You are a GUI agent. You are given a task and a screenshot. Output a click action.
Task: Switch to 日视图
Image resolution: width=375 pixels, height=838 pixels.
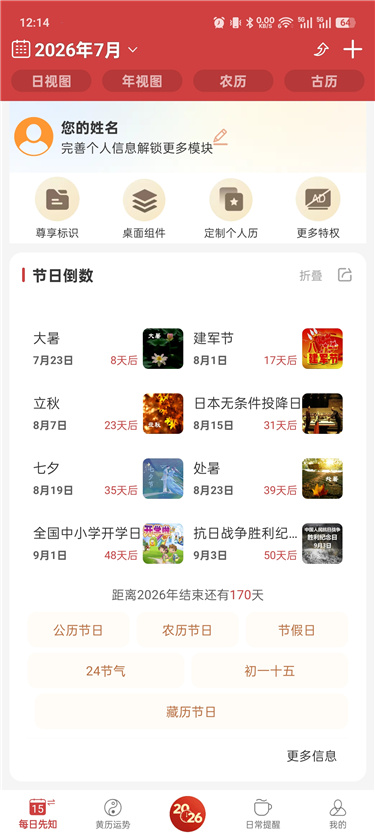point(51,81)
